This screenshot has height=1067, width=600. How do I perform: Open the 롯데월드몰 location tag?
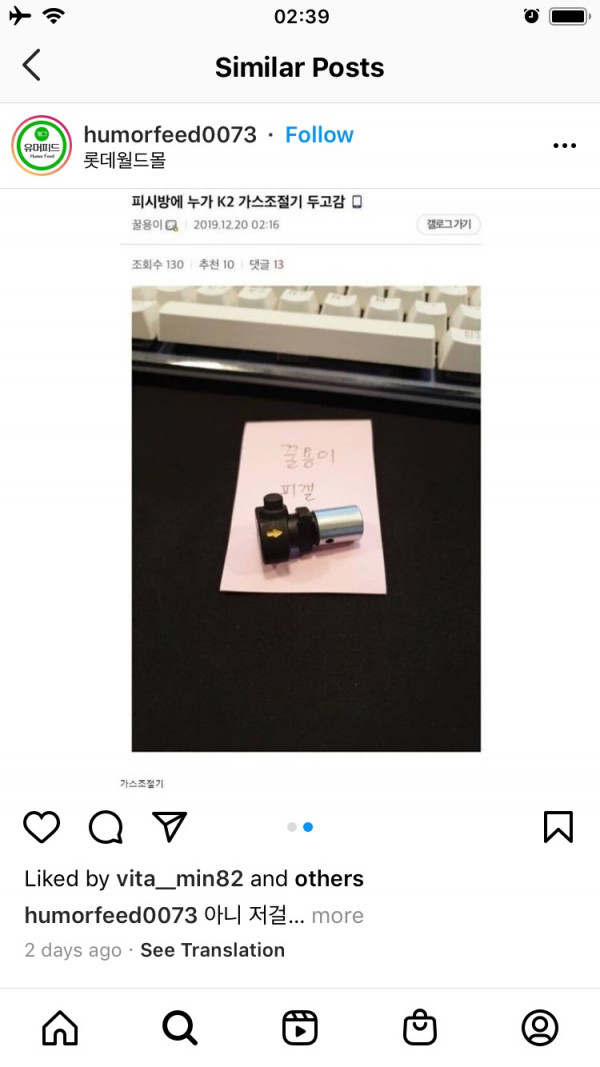coord(125,160)
